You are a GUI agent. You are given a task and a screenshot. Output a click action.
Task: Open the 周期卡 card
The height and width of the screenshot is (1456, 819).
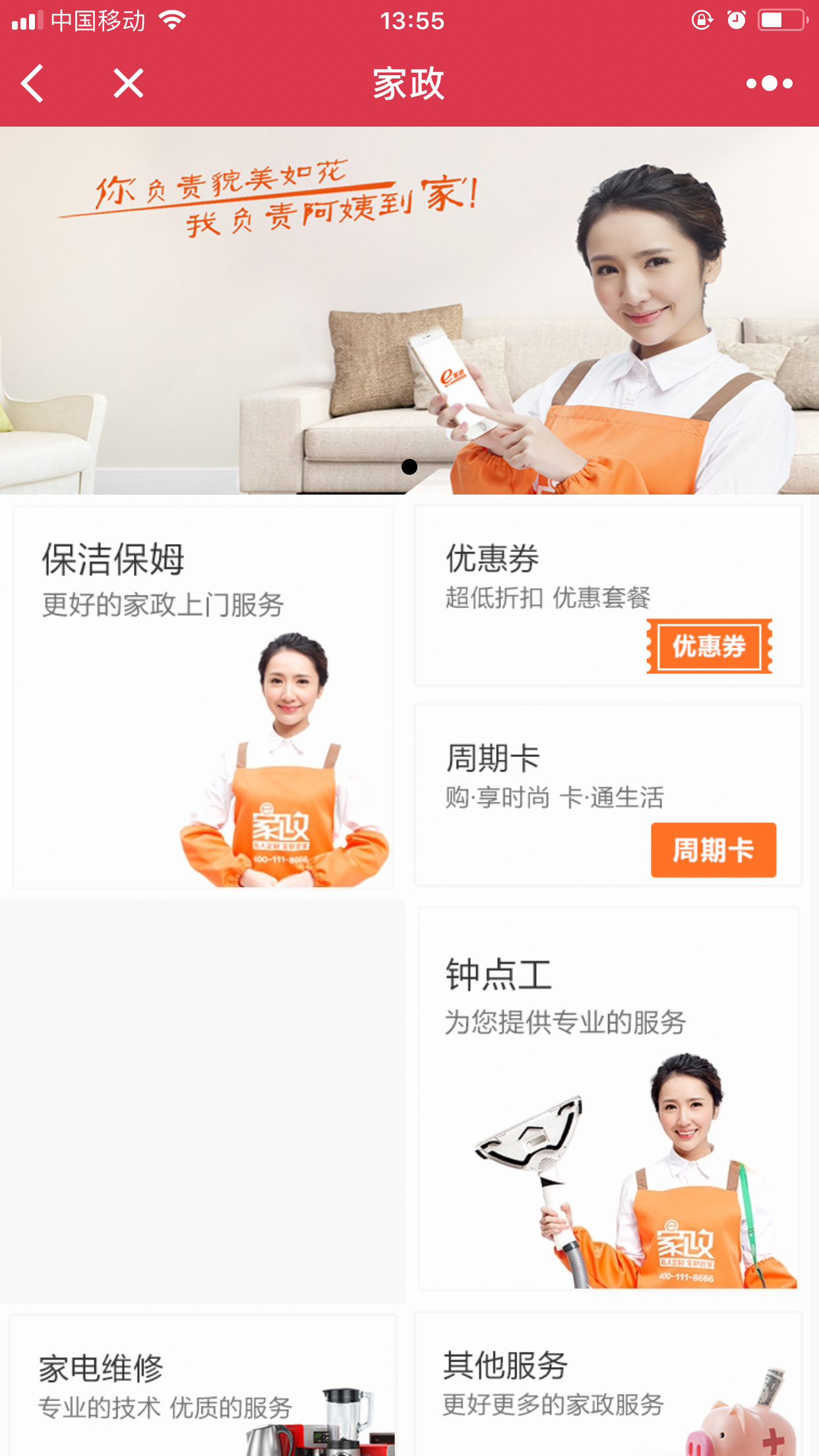607,795
